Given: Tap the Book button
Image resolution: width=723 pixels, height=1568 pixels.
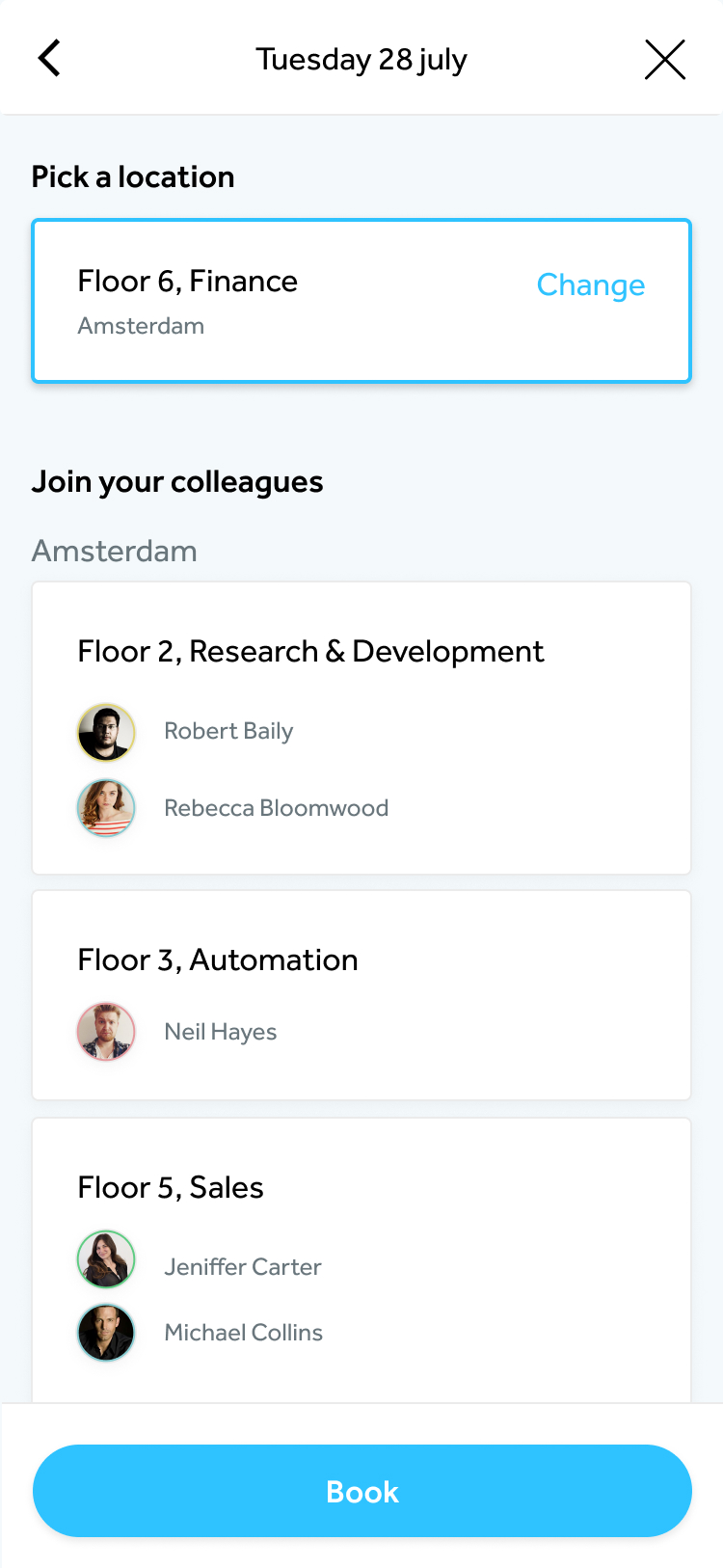Looking at the screenshot, I should click(x=362, y=1491).
